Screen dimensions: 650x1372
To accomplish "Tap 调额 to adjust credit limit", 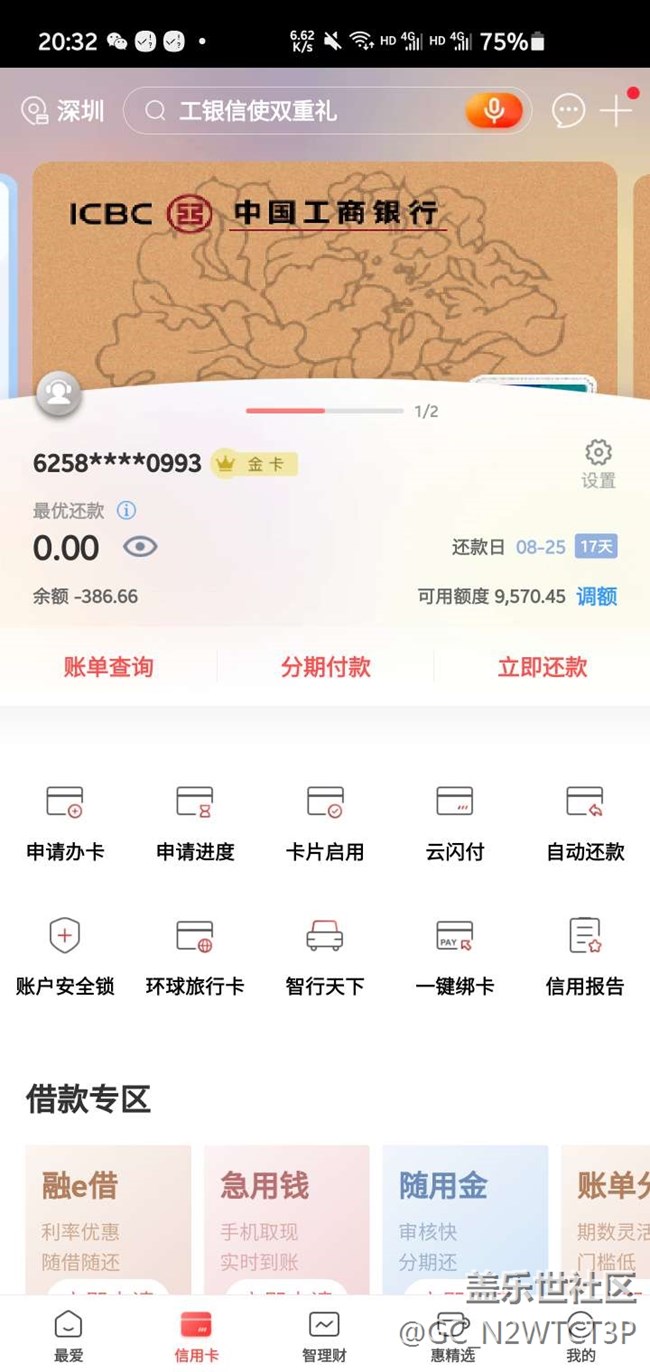I will pyautogui.click(x=596, y=596).
